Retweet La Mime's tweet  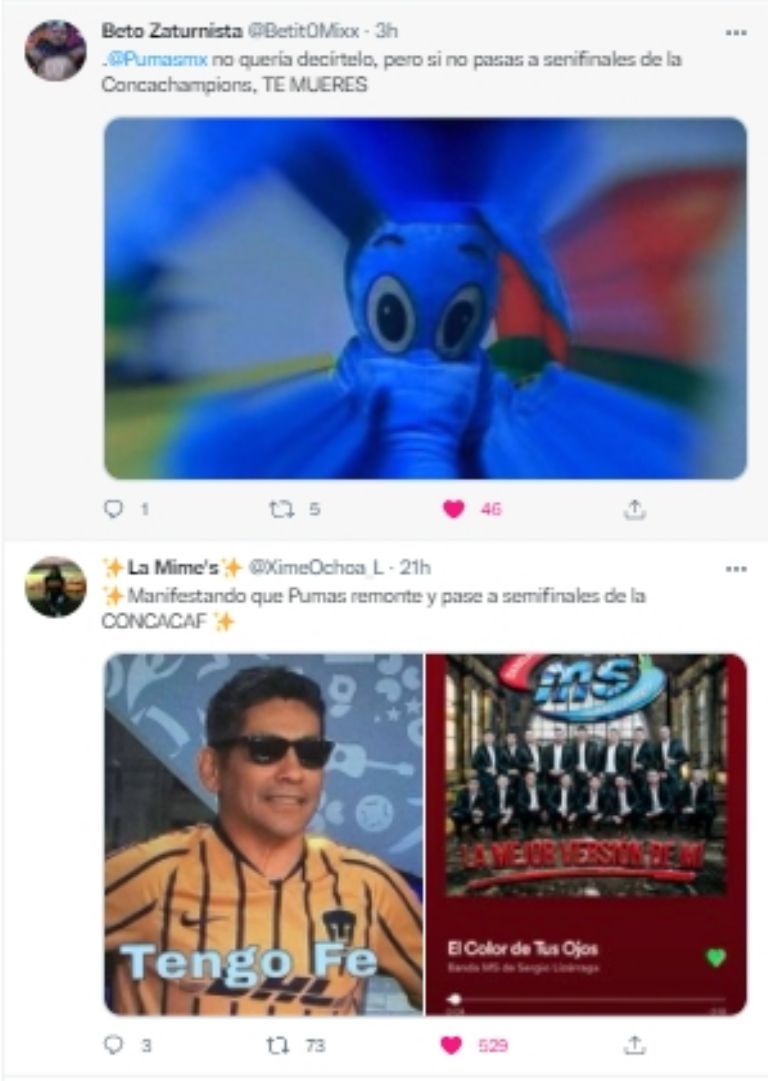281,1045
